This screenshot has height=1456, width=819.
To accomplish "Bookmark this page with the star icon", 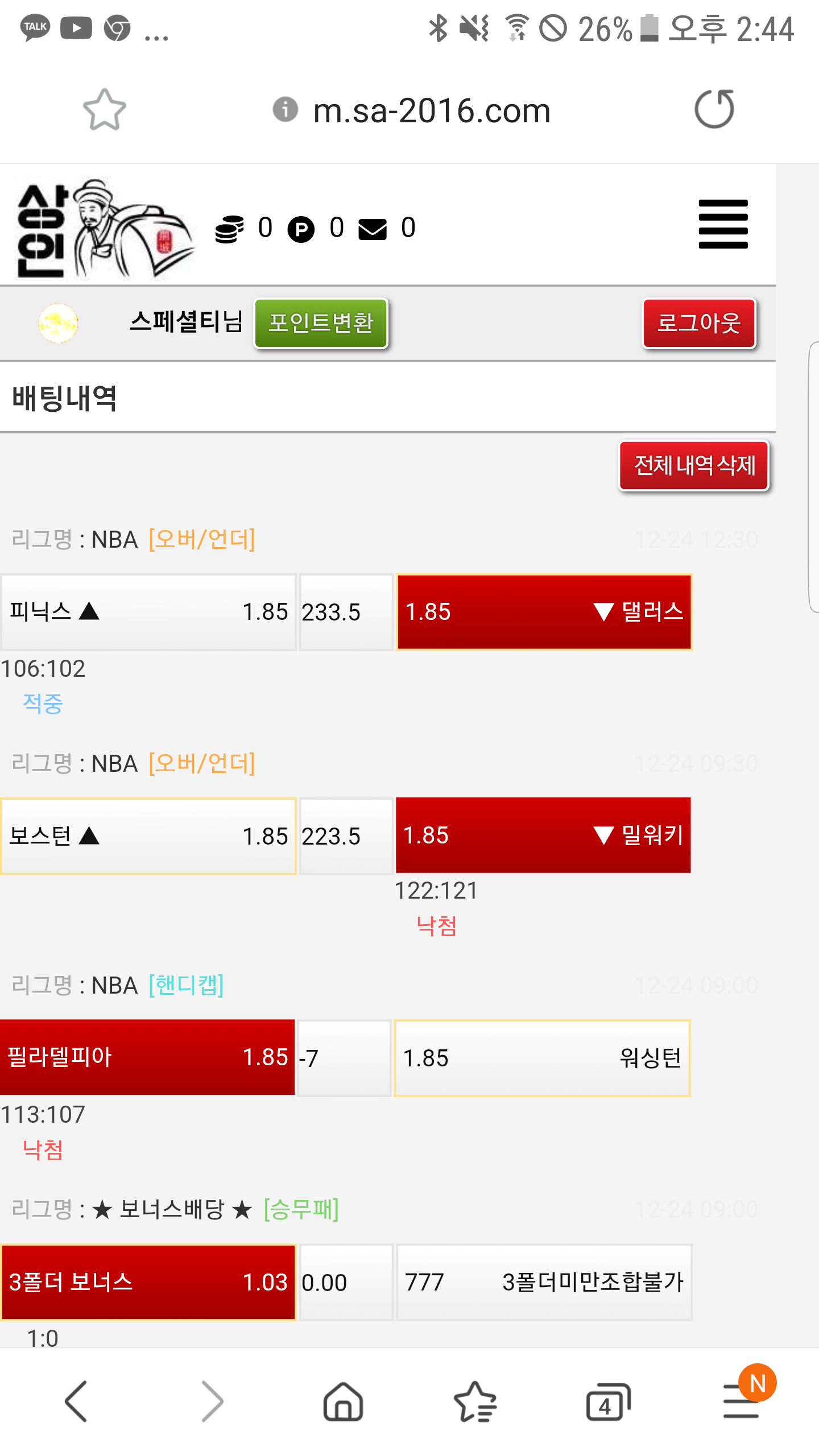I will coord(105,109).
